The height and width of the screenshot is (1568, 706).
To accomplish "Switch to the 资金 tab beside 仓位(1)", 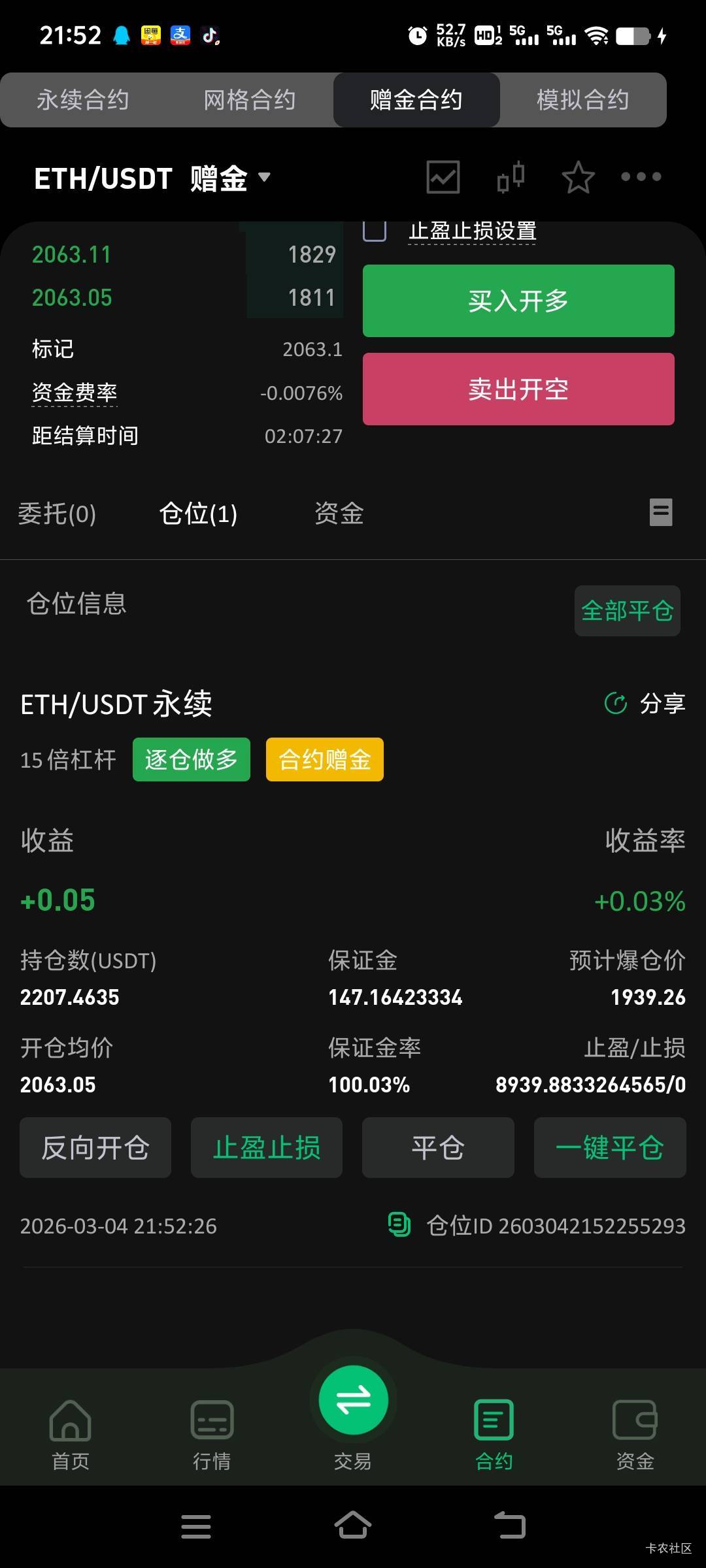I will [x=339, y=514].
